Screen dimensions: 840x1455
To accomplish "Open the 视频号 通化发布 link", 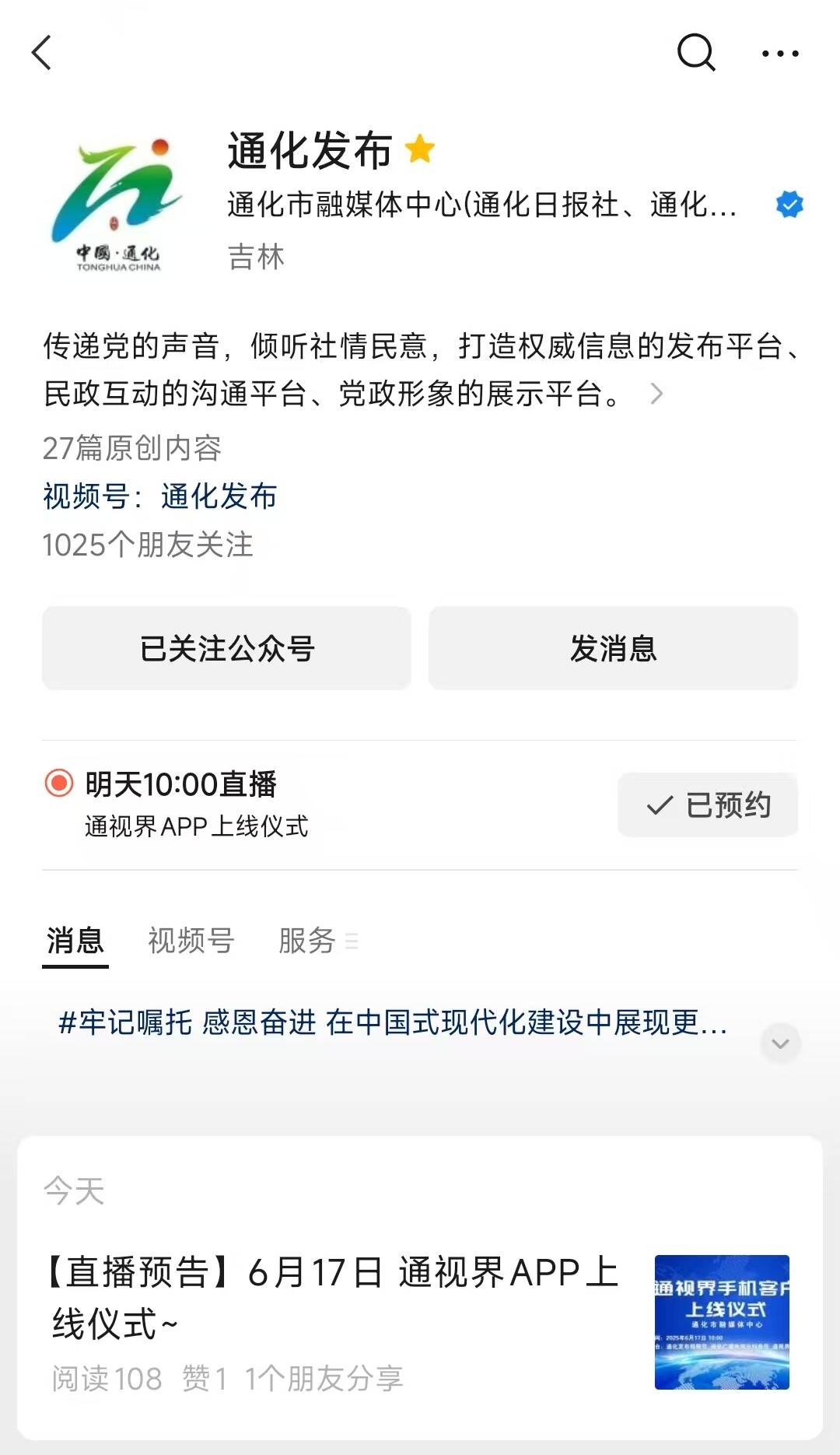I will point(219,496).
